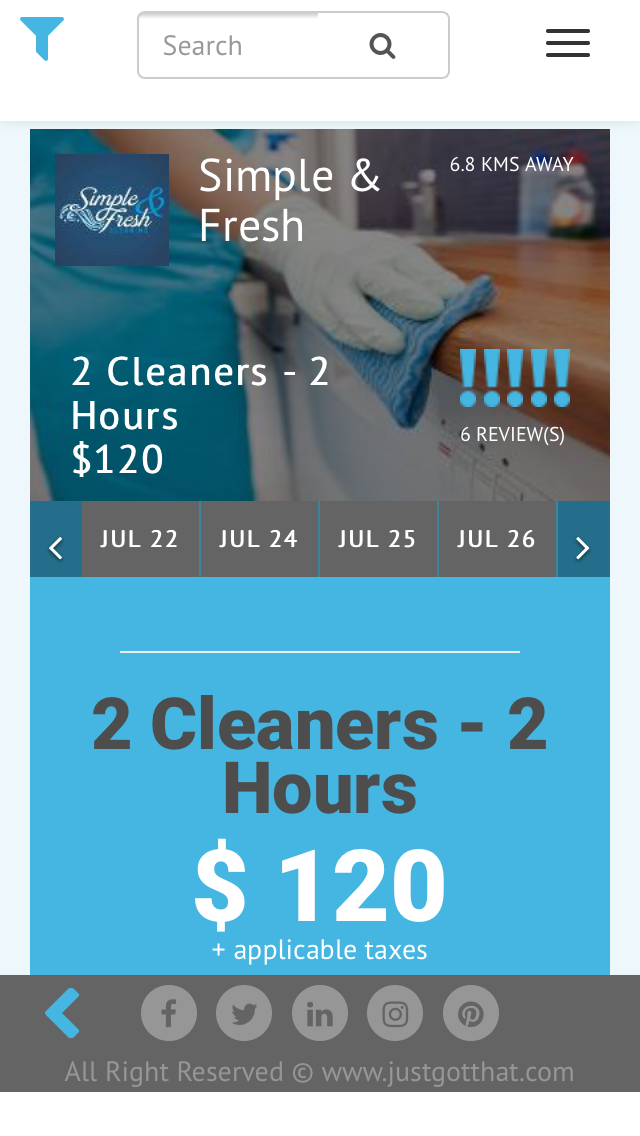Image resolution: width=640 pixels, height=1136 pixels.
Task: Go back using the footer chevron
Action: (x=62, y=1013)
